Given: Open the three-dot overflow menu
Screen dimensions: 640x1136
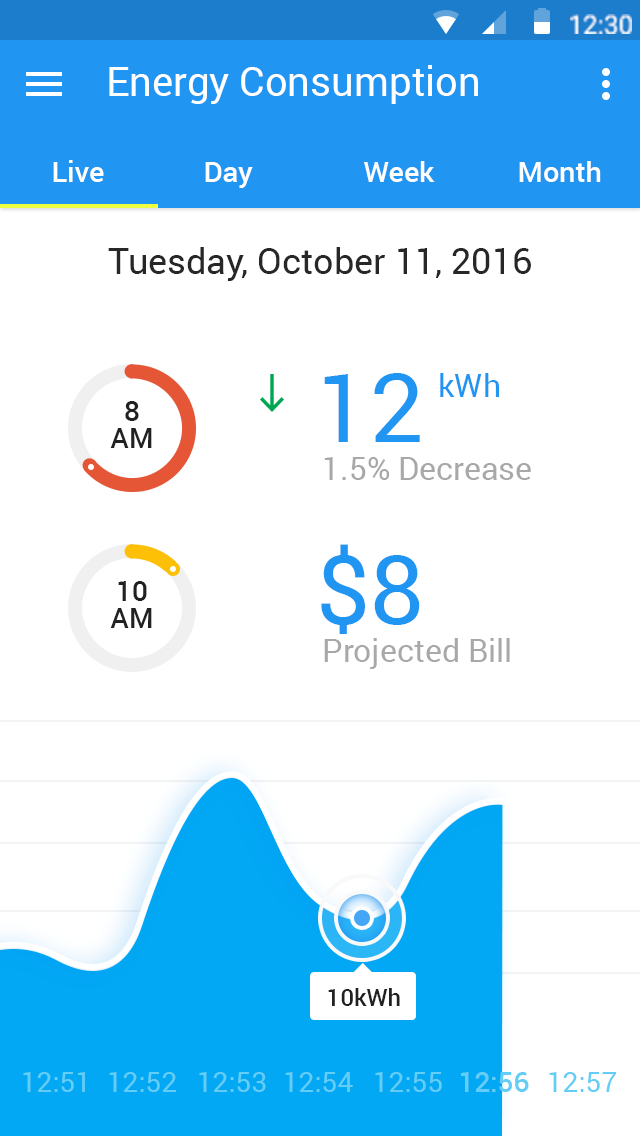Looking at the screenshot, I should tap(606, 84).
